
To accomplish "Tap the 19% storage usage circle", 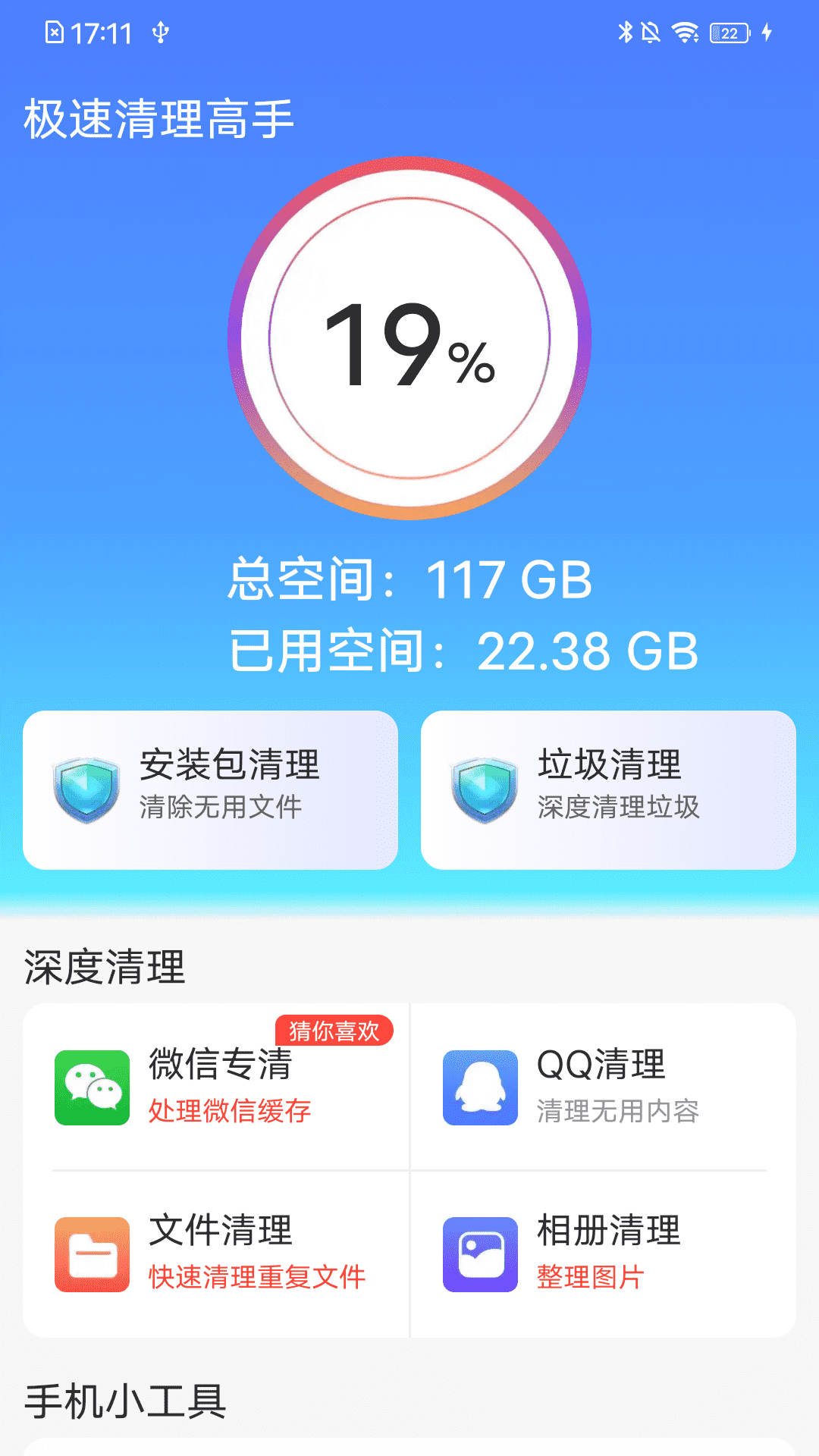I will click(x=409, y=338).
